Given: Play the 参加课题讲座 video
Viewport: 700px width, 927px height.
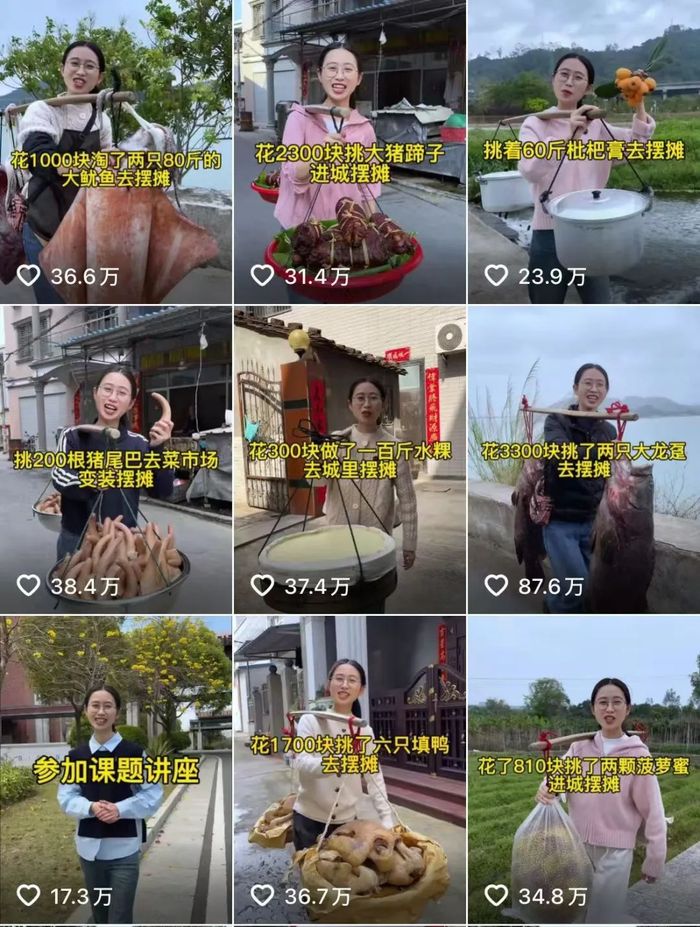Looking at the screenshot, I should (115, 770).
